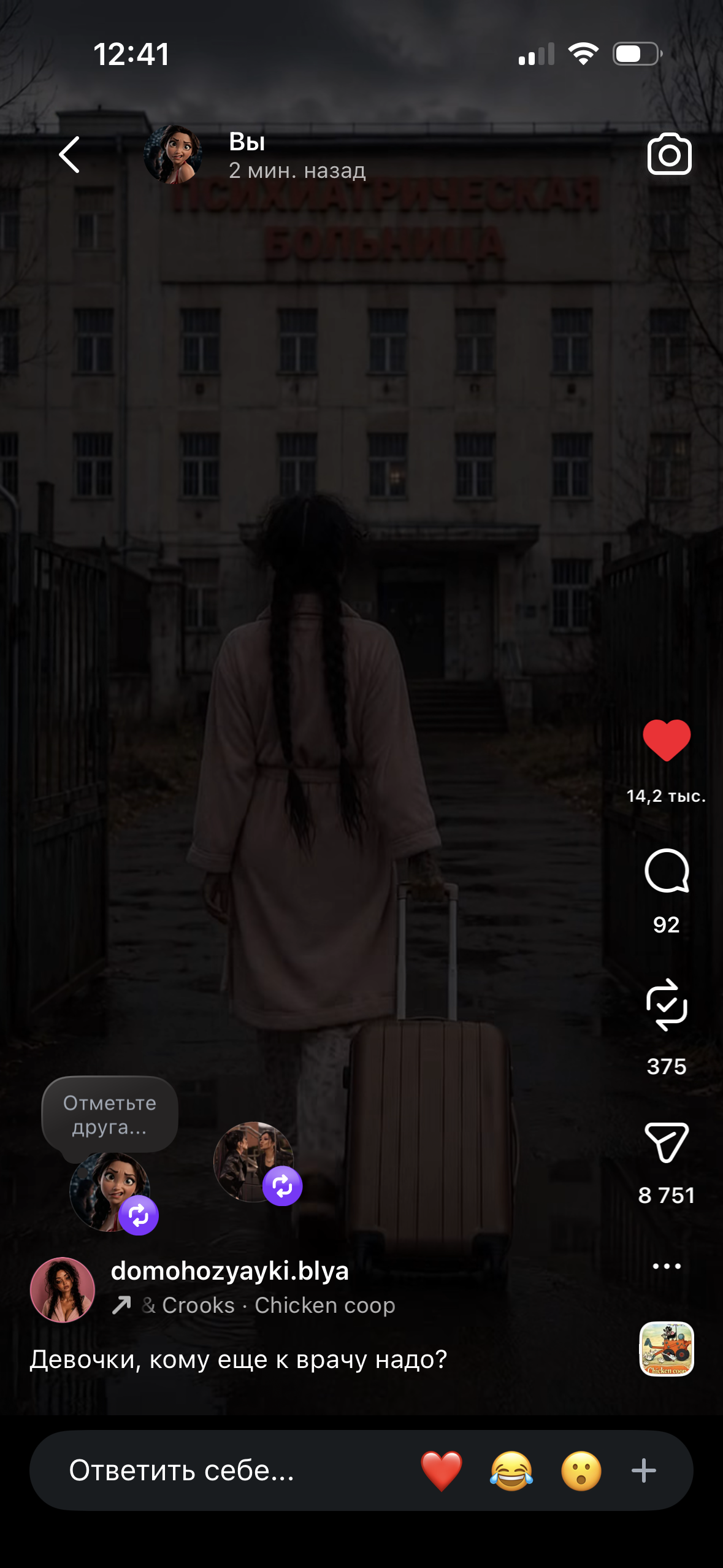The width and height of the screenshot is (723, 1568).
Task: React with the surprised face emoji
Action: pos(581,1470)
